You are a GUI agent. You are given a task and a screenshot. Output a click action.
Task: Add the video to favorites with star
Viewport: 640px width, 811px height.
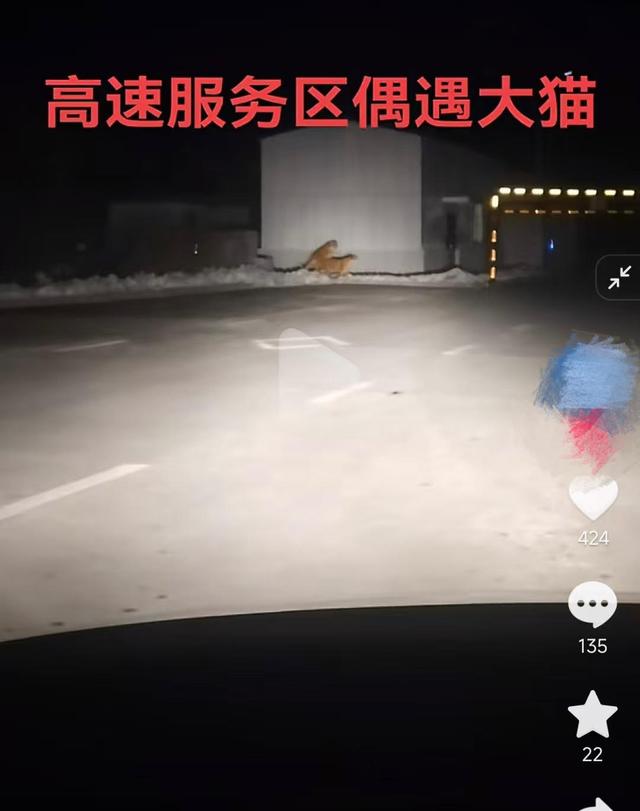click(592, 714)
